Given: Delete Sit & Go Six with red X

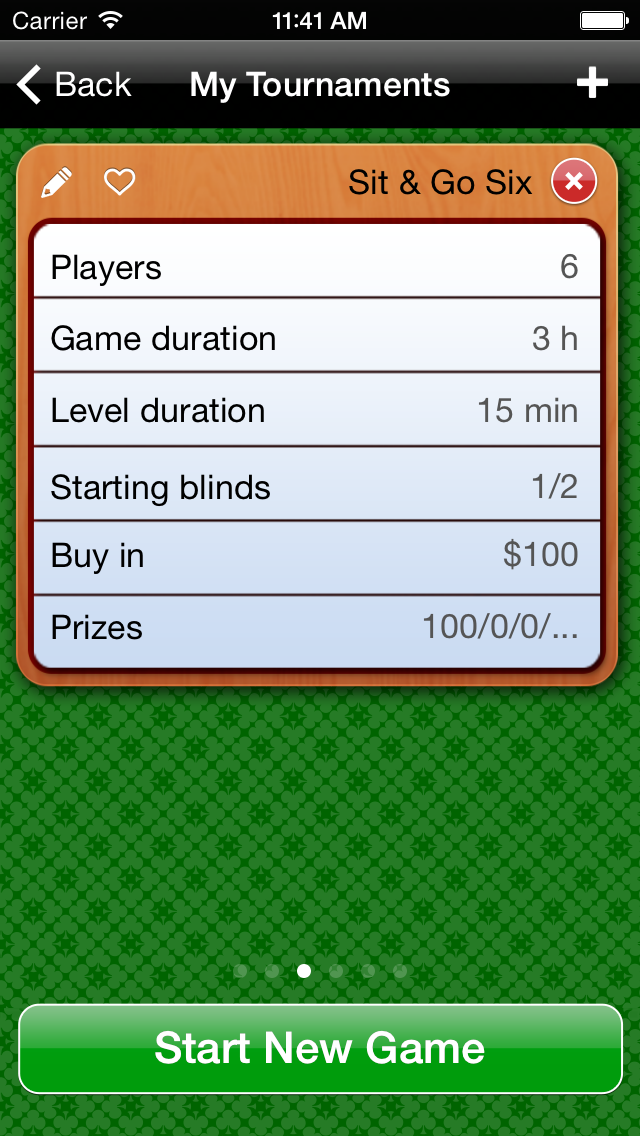Looking at the screenshot, I should click(x=573, y=182).
